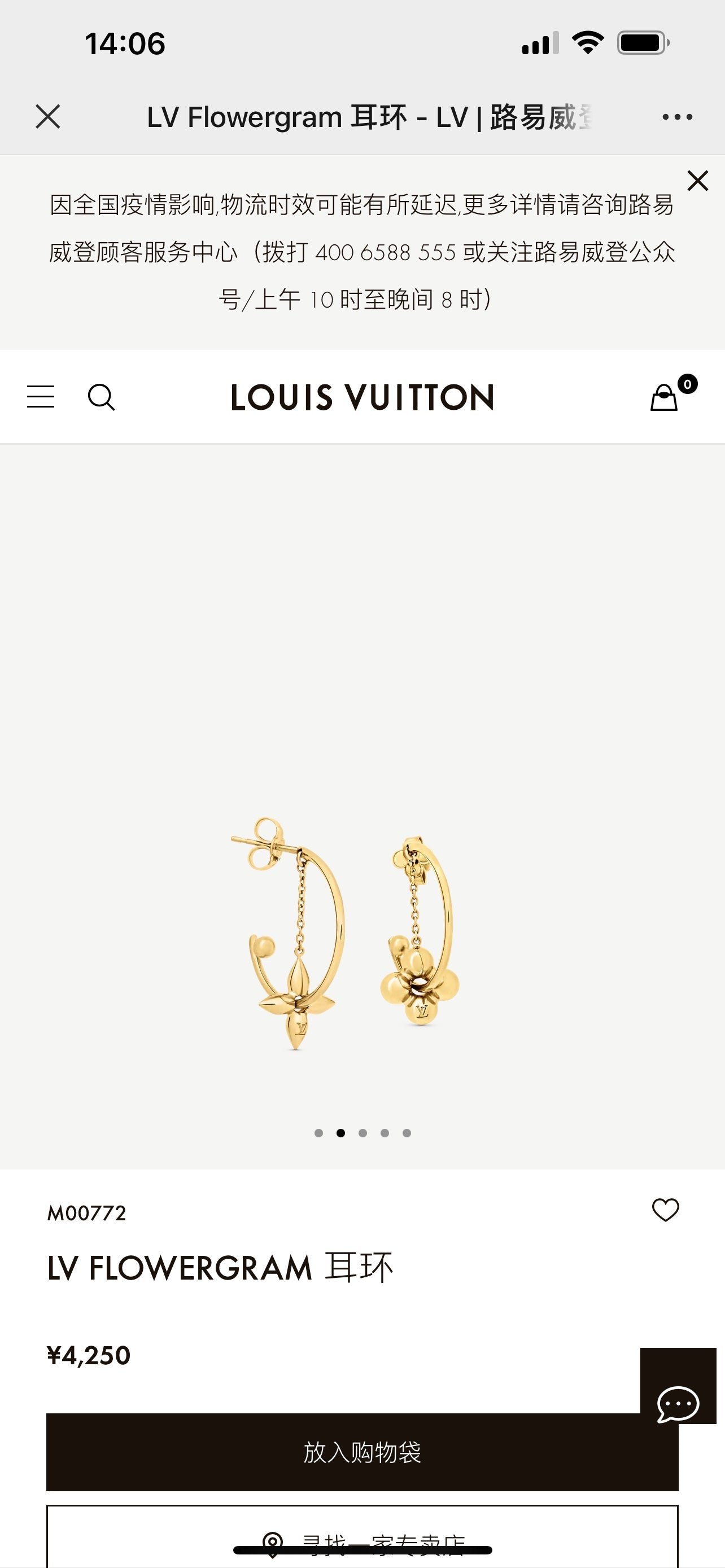This screenshot has width=725, height=1568.
Task: Go to Louis Vuitton homepage via logo
Action: tap(362, 397)
